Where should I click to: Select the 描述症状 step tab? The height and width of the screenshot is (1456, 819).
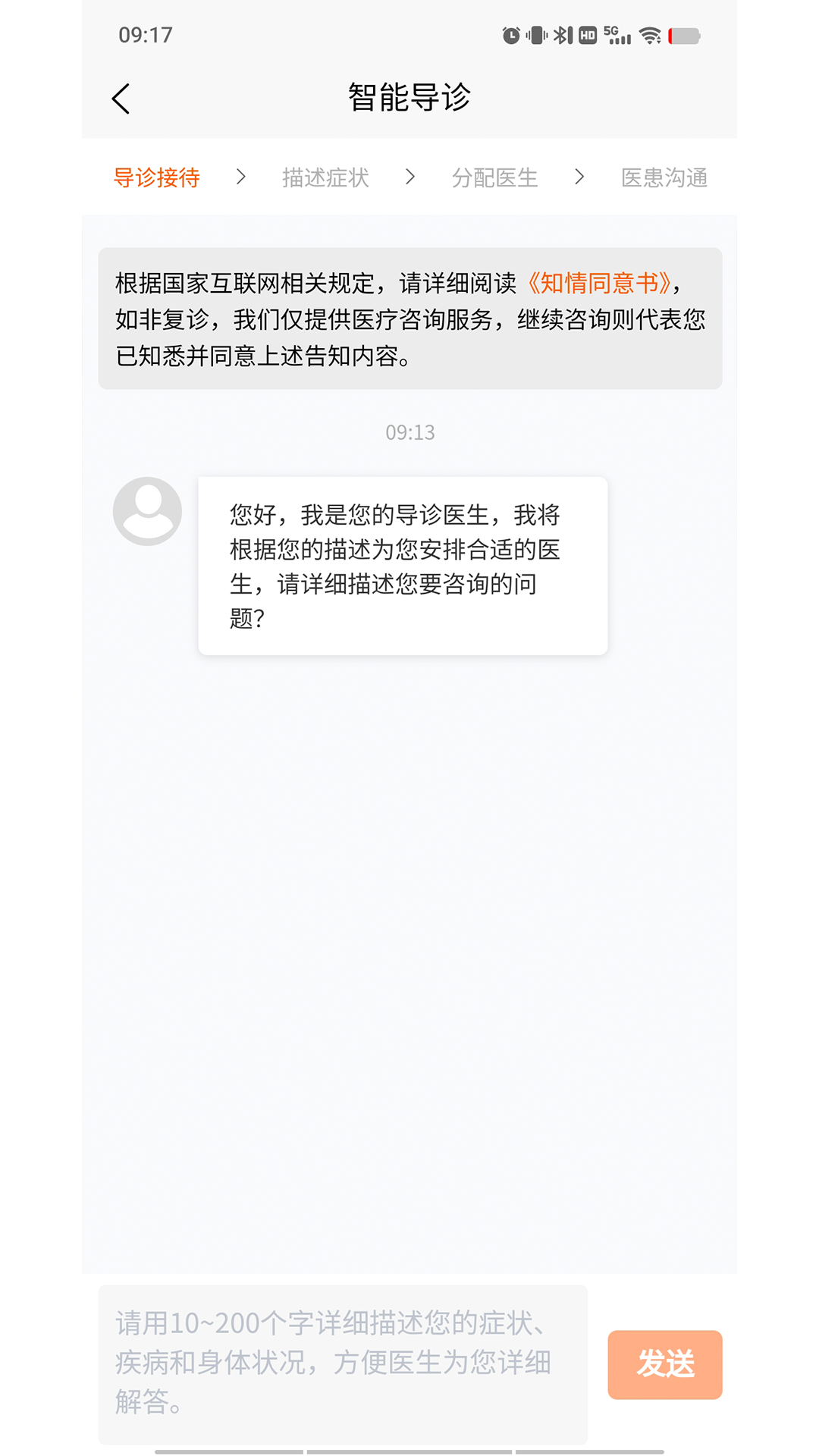[326, 177]
